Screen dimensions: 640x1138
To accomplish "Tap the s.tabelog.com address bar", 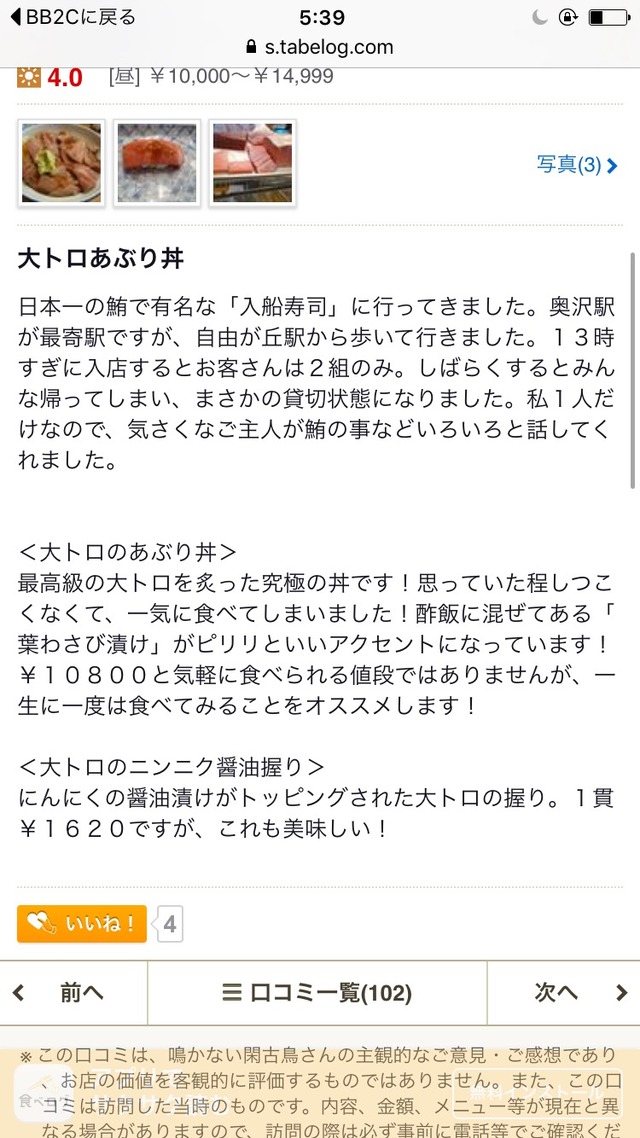I will 320,47.
